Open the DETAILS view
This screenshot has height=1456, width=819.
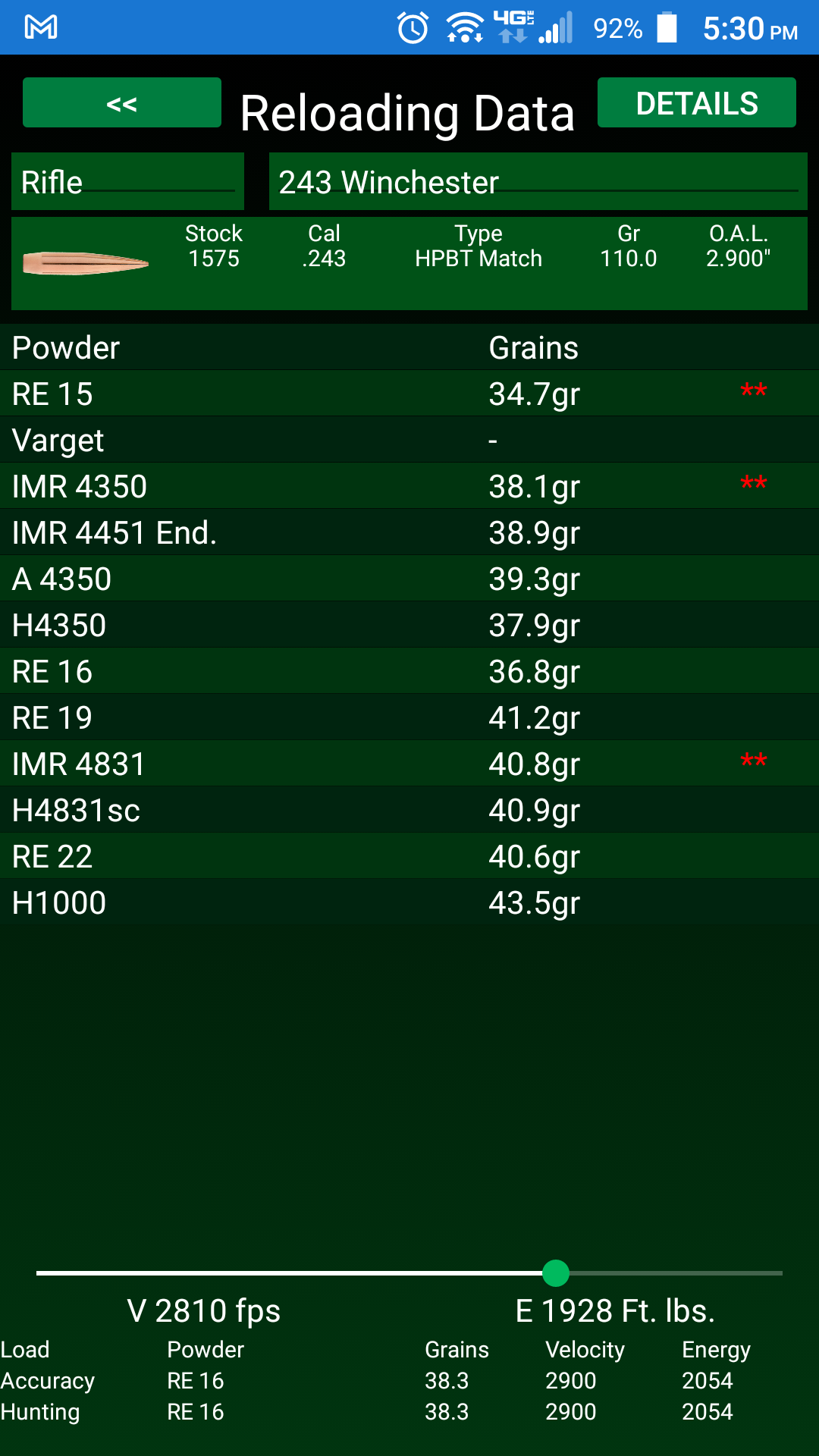(x=696, y=103)
